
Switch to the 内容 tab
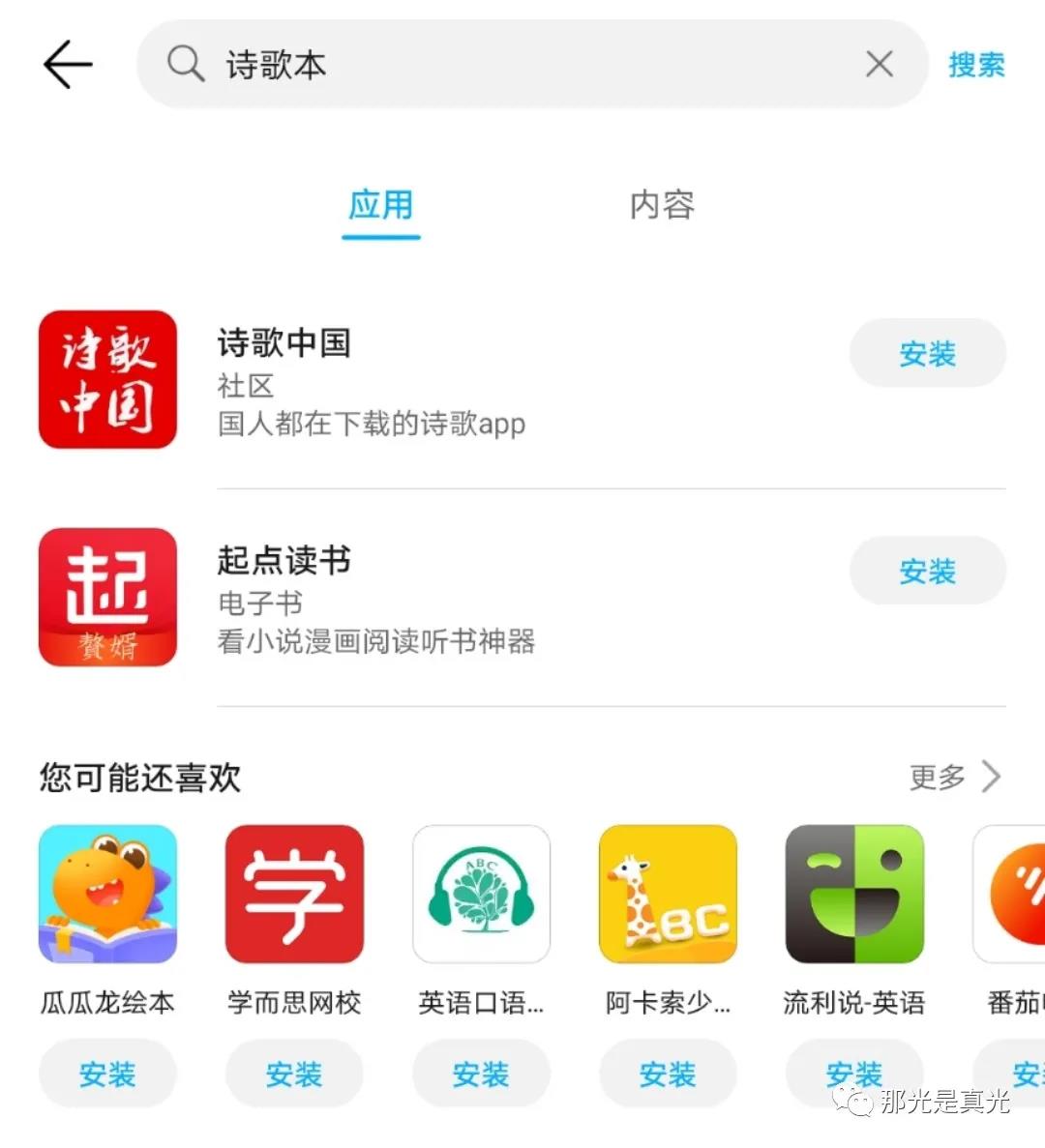pos(662,205)
